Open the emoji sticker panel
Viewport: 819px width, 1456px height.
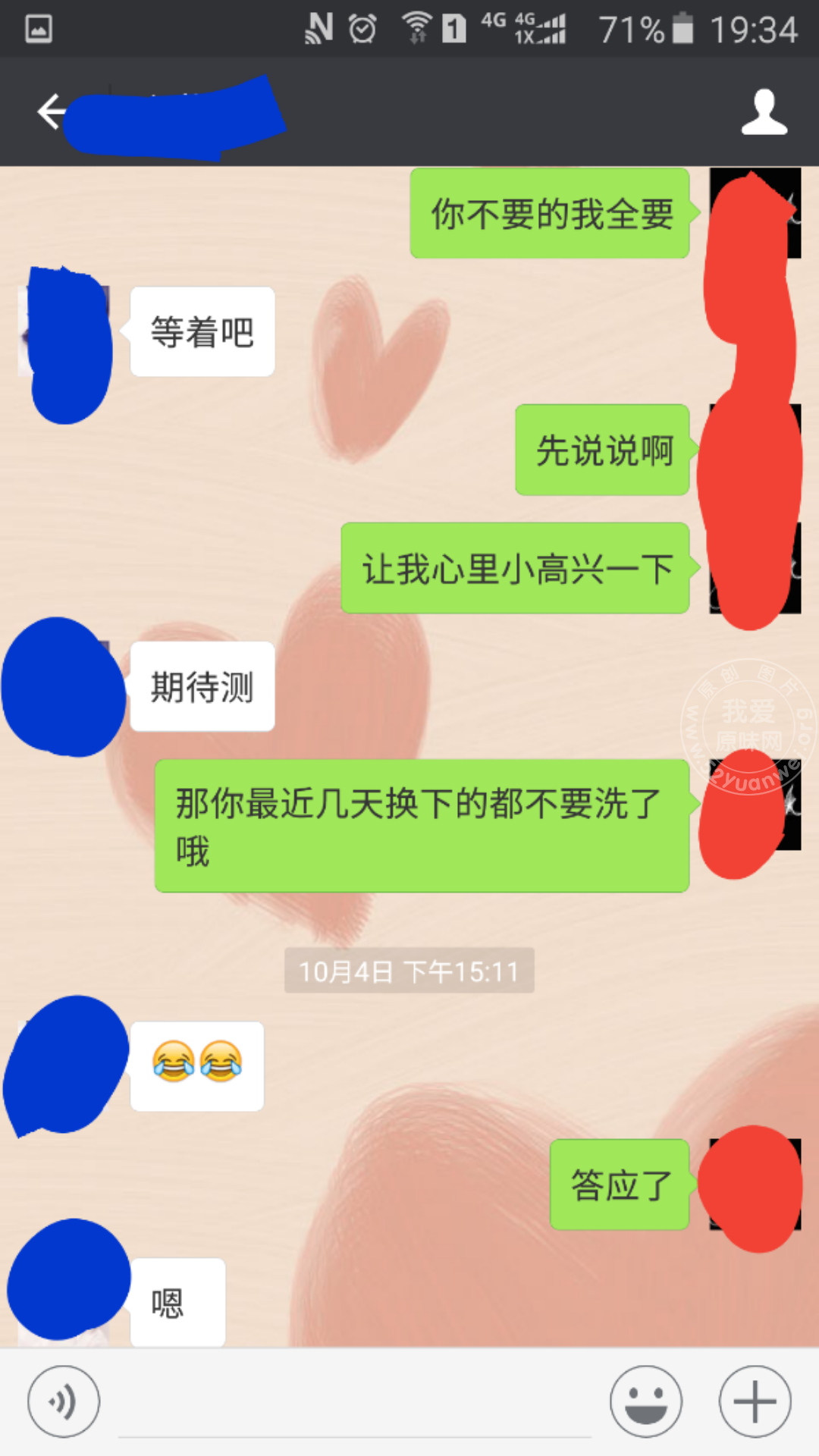[646, 1401]
